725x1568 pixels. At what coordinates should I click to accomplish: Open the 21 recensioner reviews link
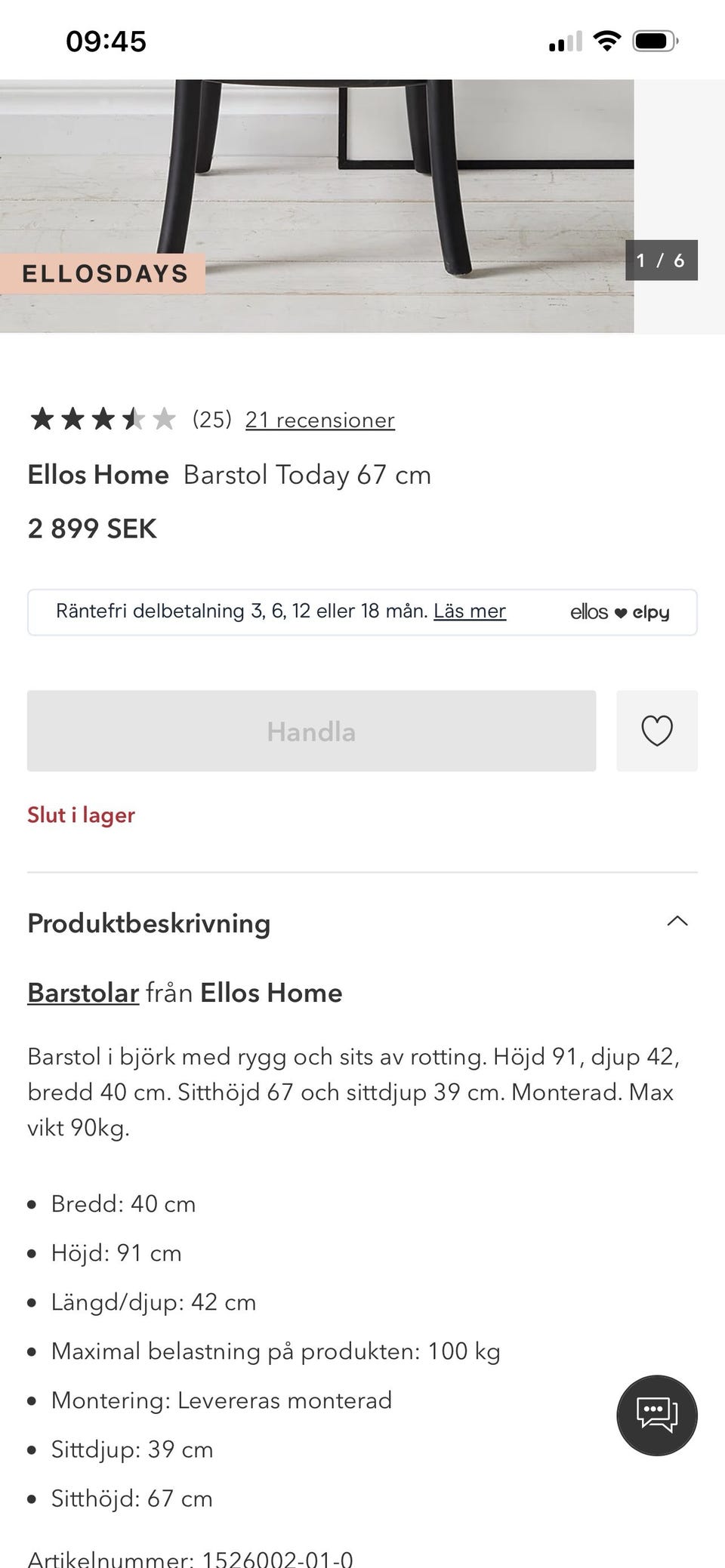[x=319, y=420]
